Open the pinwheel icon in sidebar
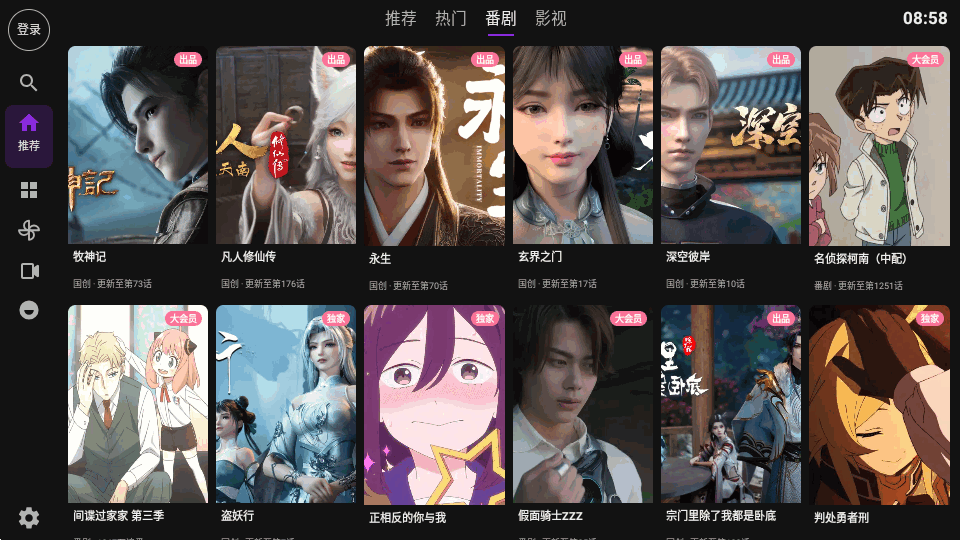 point(29,230)
